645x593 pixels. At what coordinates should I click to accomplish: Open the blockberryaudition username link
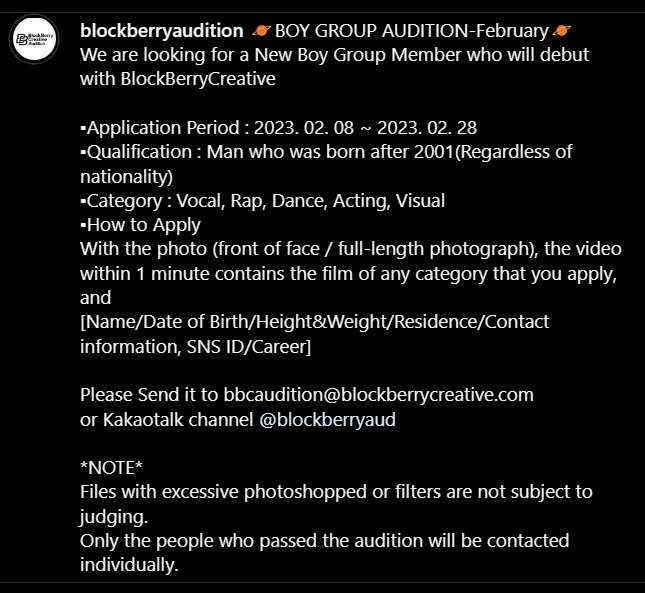pyautogui.click(x=161, y=31)
